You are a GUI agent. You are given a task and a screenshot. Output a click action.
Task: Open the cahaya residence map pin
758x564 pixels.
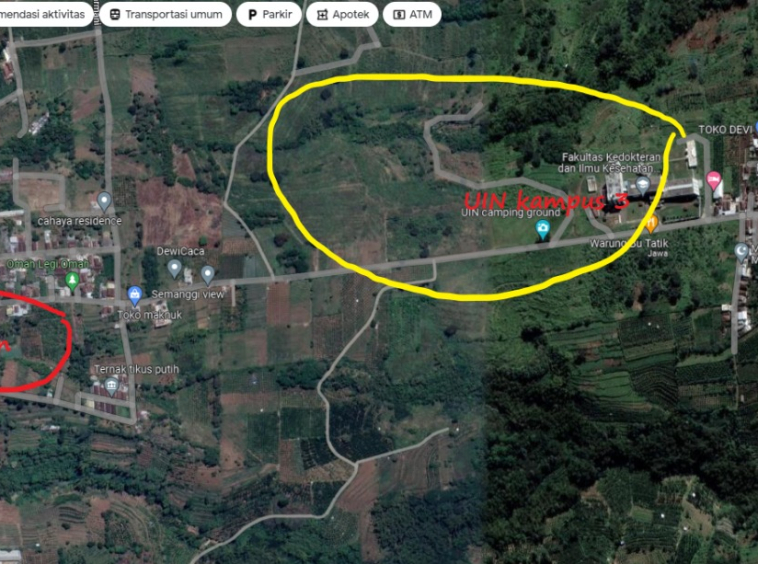104,201
